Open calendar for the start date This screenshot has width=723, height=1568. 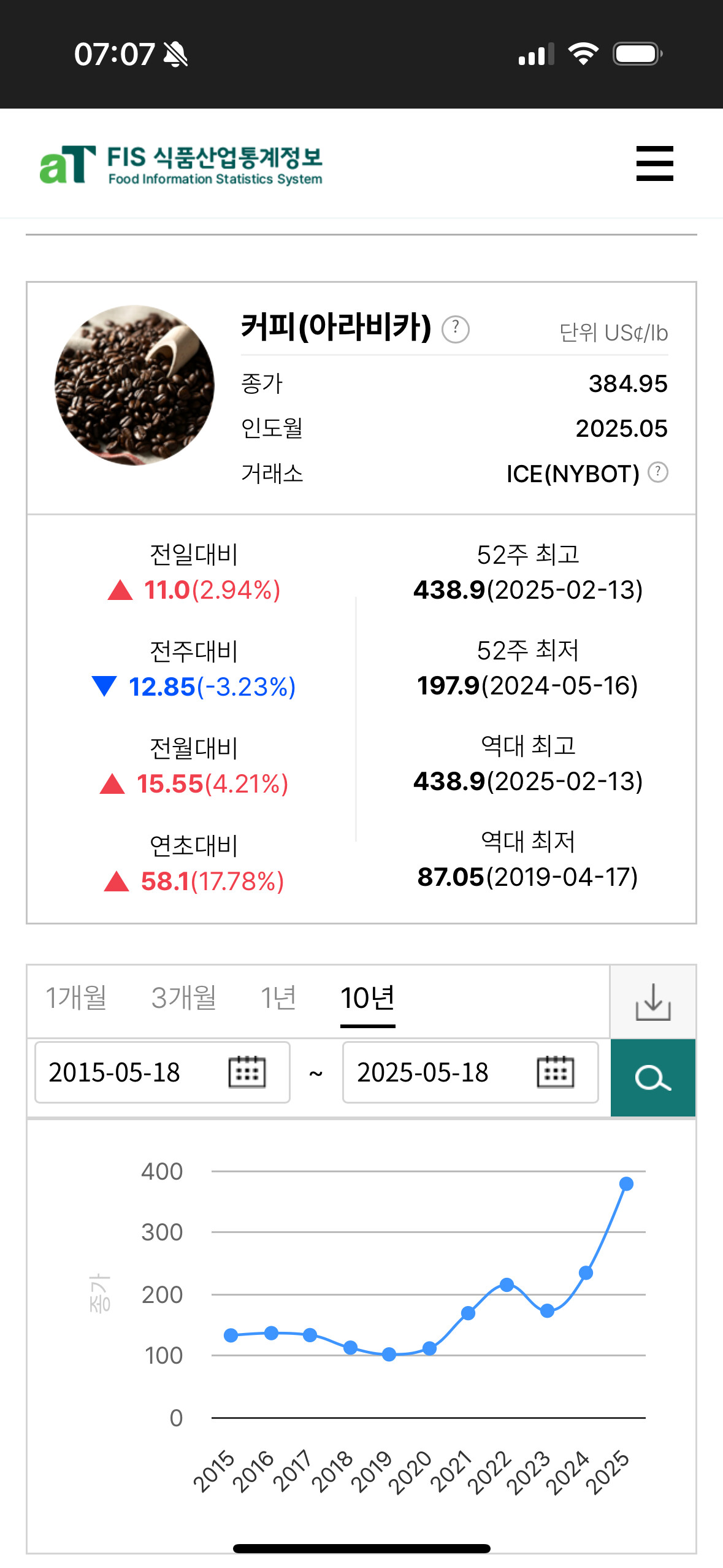click(247, 1072)
